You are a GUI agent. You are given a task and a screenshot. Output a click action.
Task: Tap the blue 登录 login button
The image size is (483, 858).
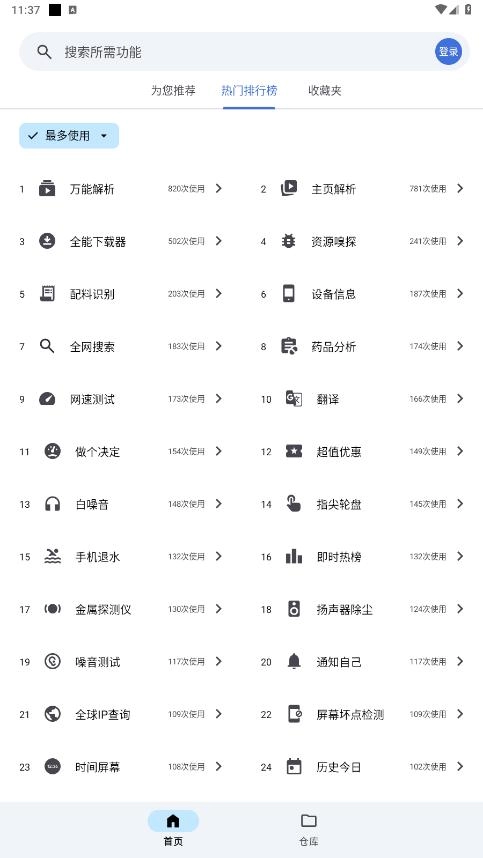click(x=449, y=51)
